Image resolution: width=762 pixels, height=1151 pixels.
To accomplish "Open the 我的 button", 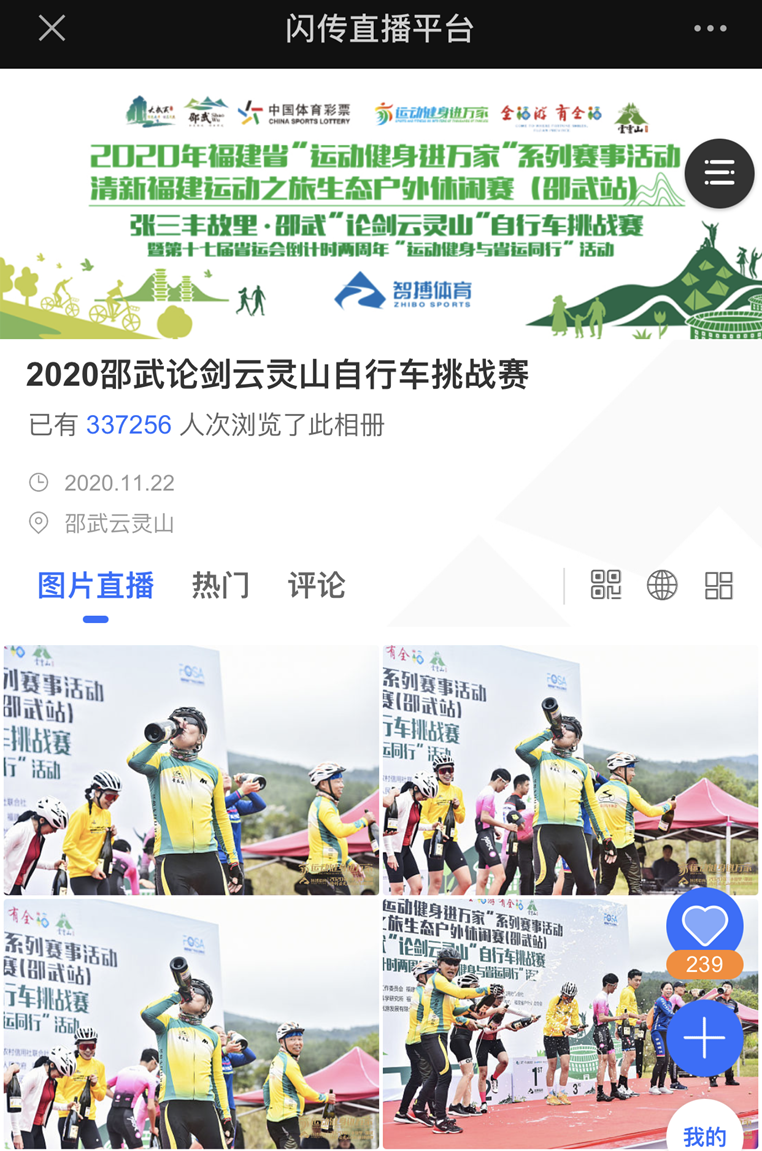I will (x=704, y=1134).
